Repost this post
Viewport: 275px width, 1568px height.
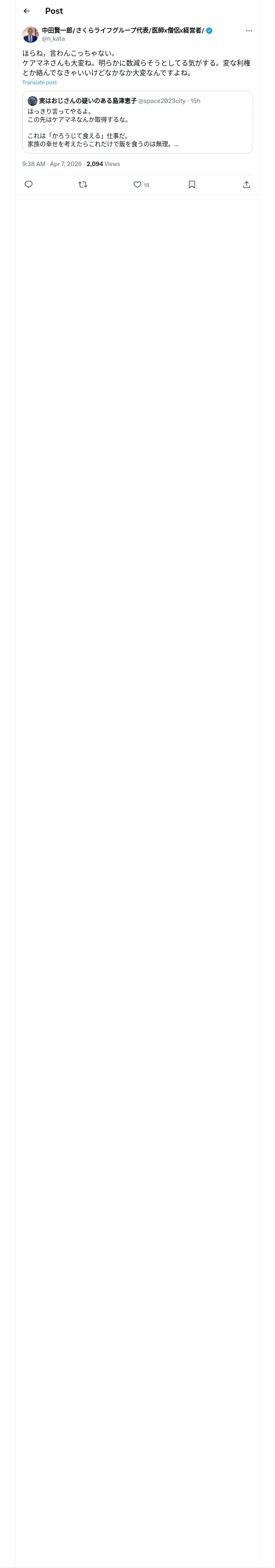click(83, 184)
